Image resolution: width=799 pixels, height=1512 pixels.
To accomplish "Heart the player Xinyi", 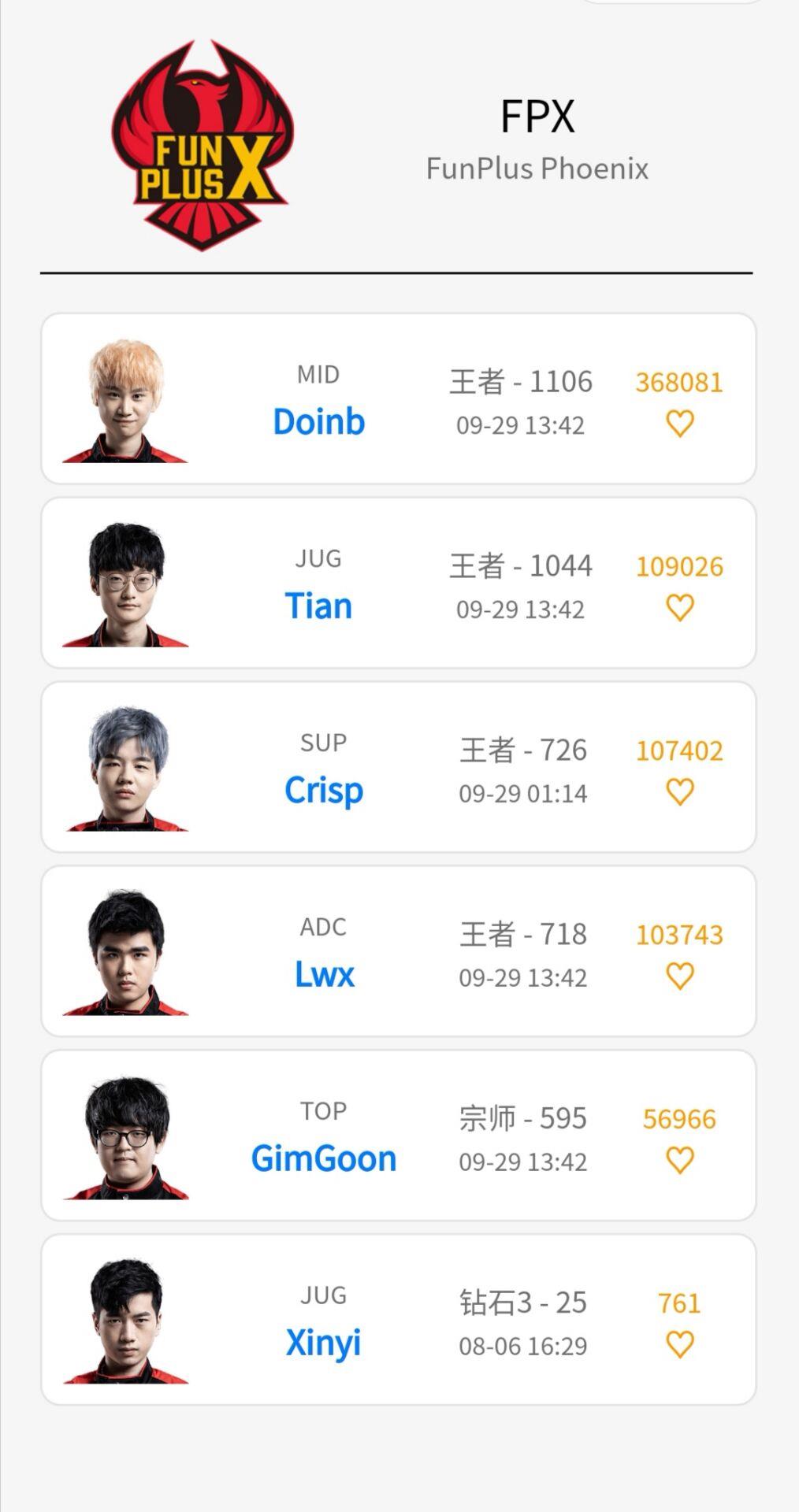I will [x=679, y=1345].
